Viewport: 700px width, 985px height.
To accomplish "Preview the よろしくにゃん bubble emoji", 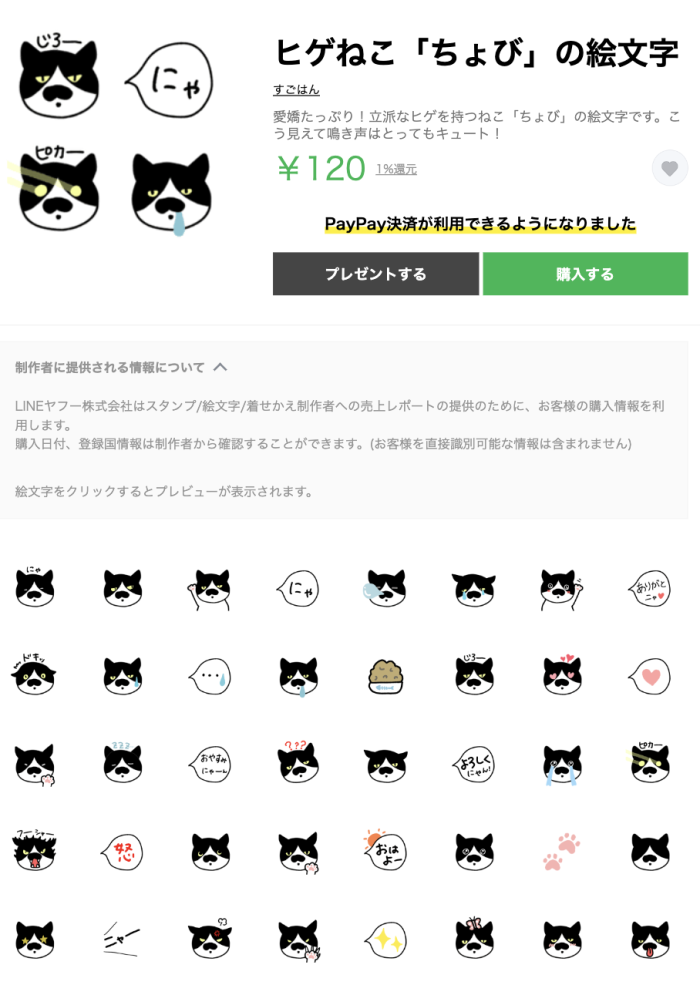I will (x=473, y=765).
